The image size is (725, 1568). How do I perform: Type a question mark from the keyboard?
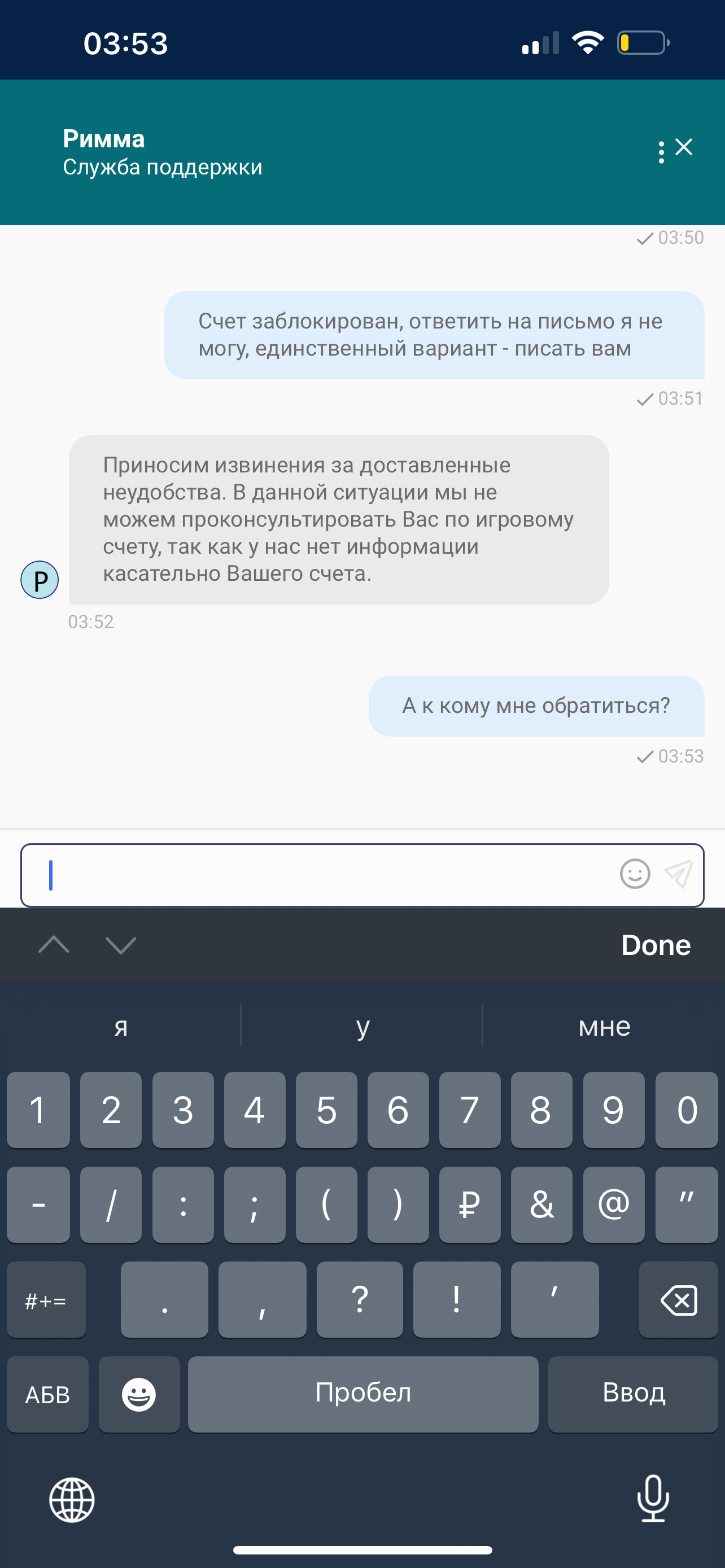coord(360,1299)
